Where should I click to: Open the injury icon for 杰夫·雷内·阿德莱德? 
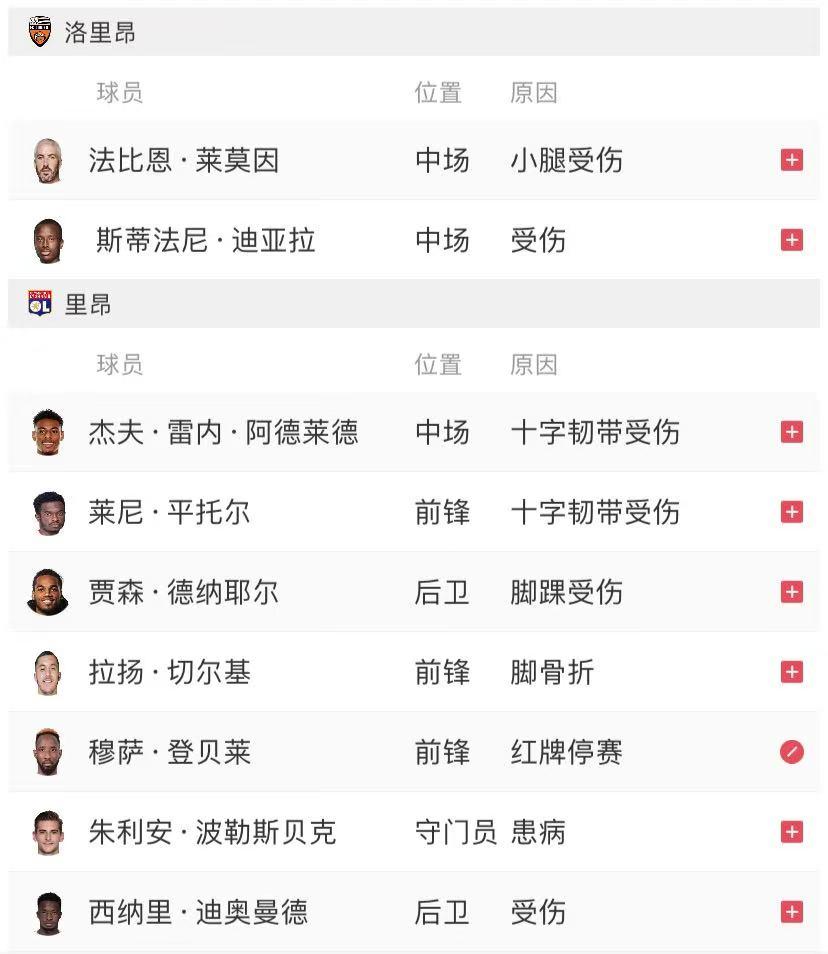(791, 432)
